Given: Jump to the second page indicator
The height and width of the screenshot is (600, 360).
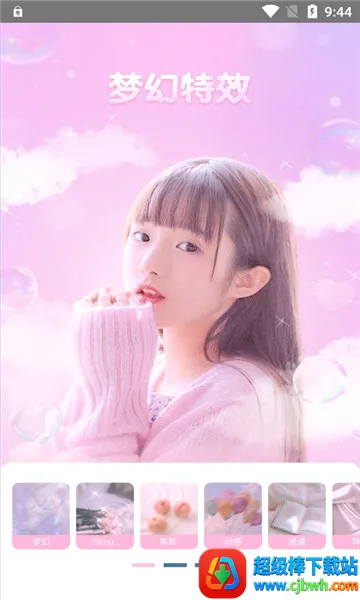Looking at the screenshot, I should click(175, 565).
